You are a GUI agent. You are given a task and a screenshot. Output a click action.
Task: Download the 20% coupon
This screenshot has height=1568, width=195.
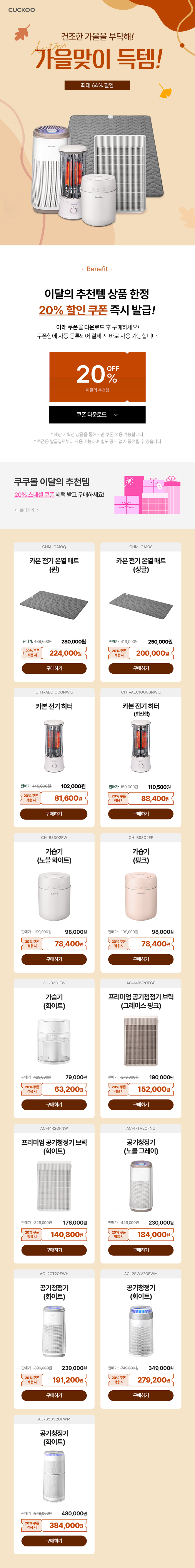tap(97, 415)
